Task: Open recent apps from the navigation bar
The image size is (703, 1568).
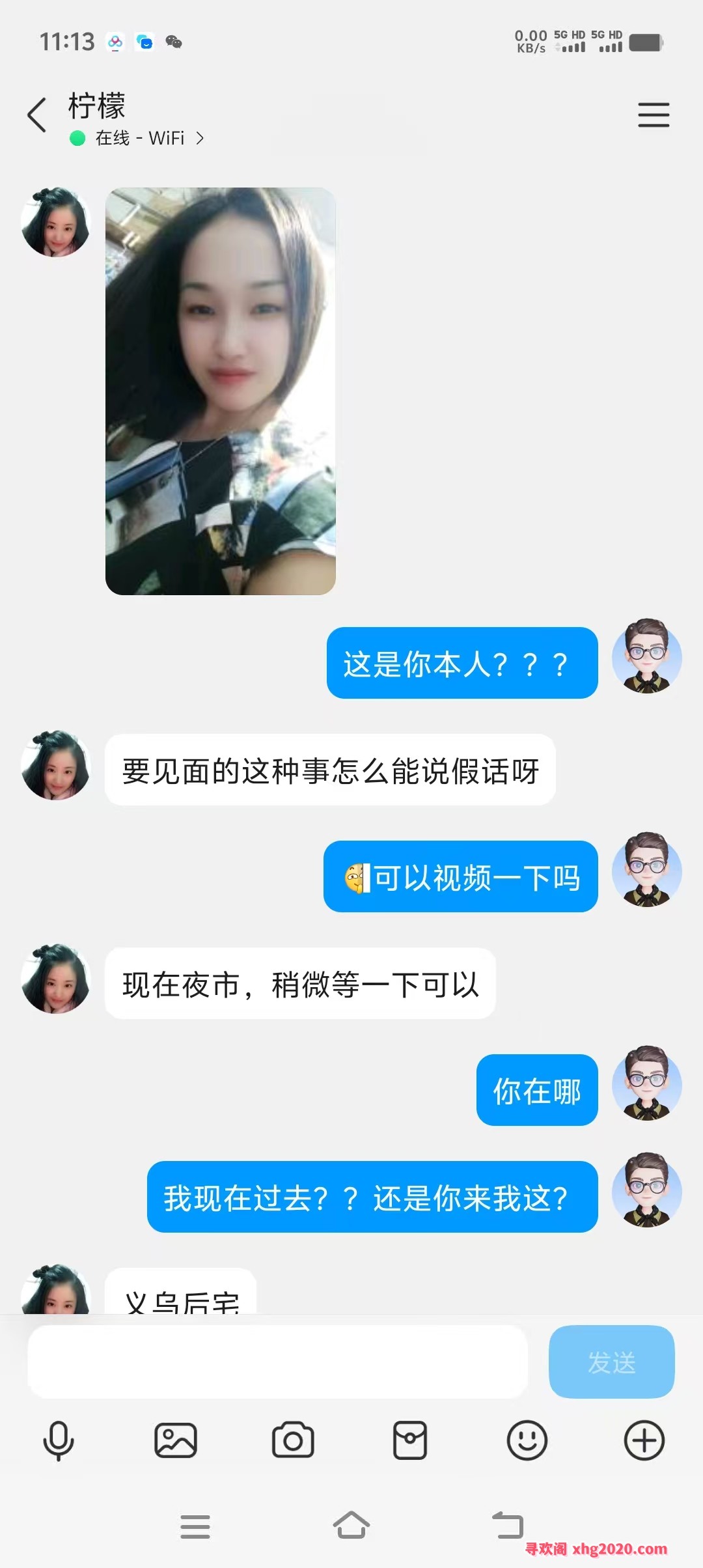Action: (195, 1526)
